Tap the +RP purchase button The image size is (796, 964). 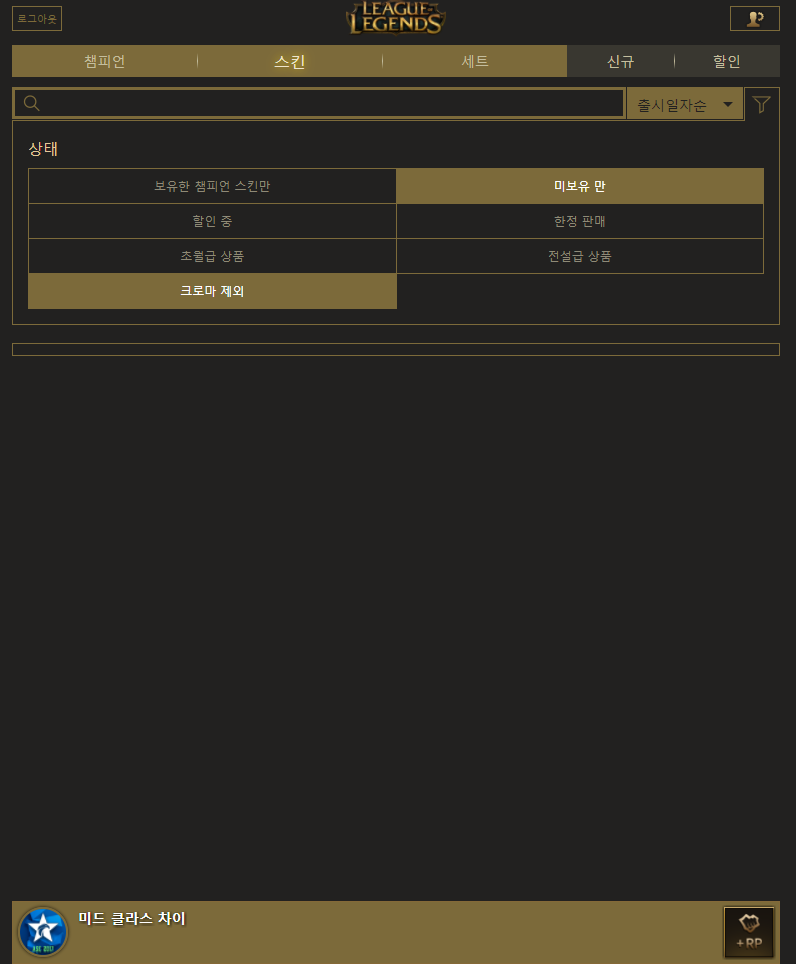pos(749,932)
